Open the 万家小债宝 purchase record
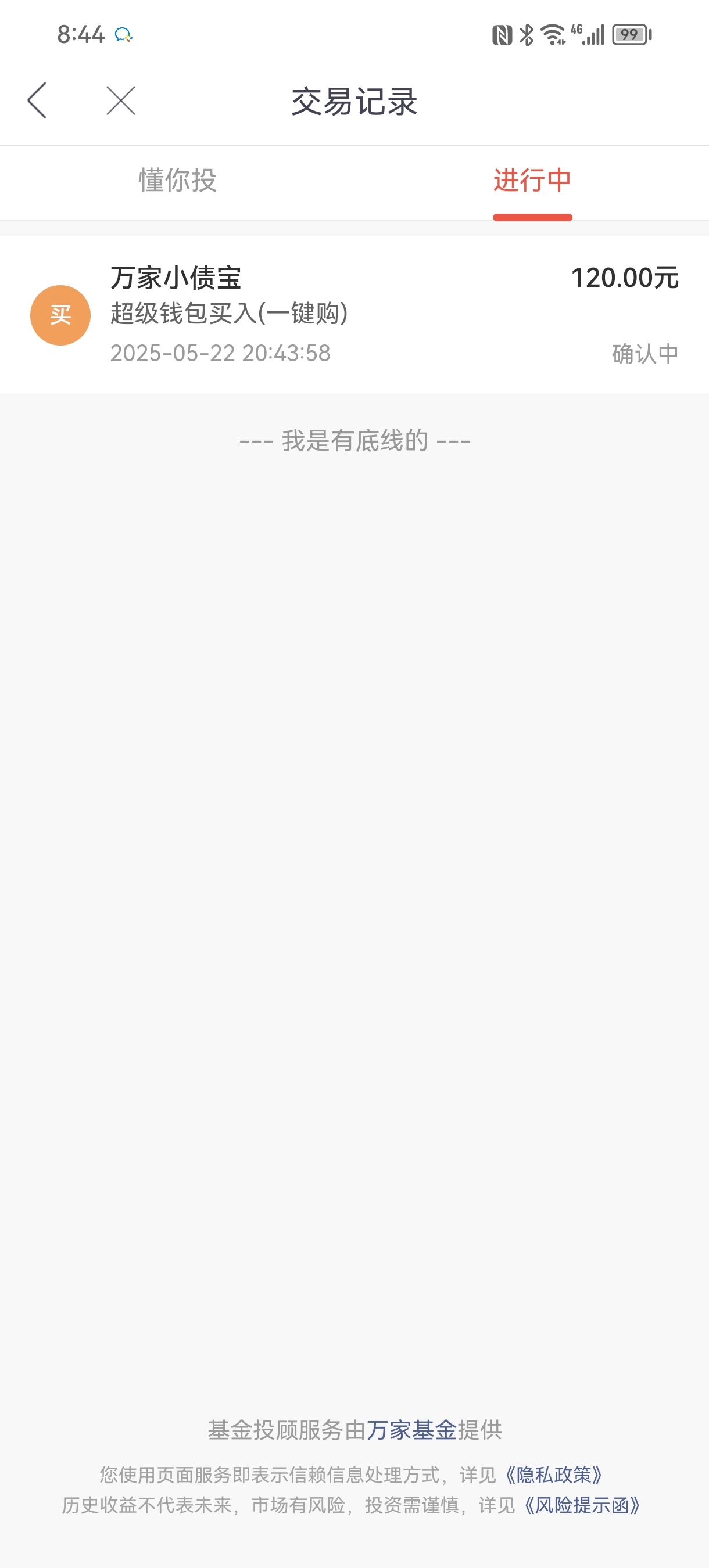 coord(354,315)
